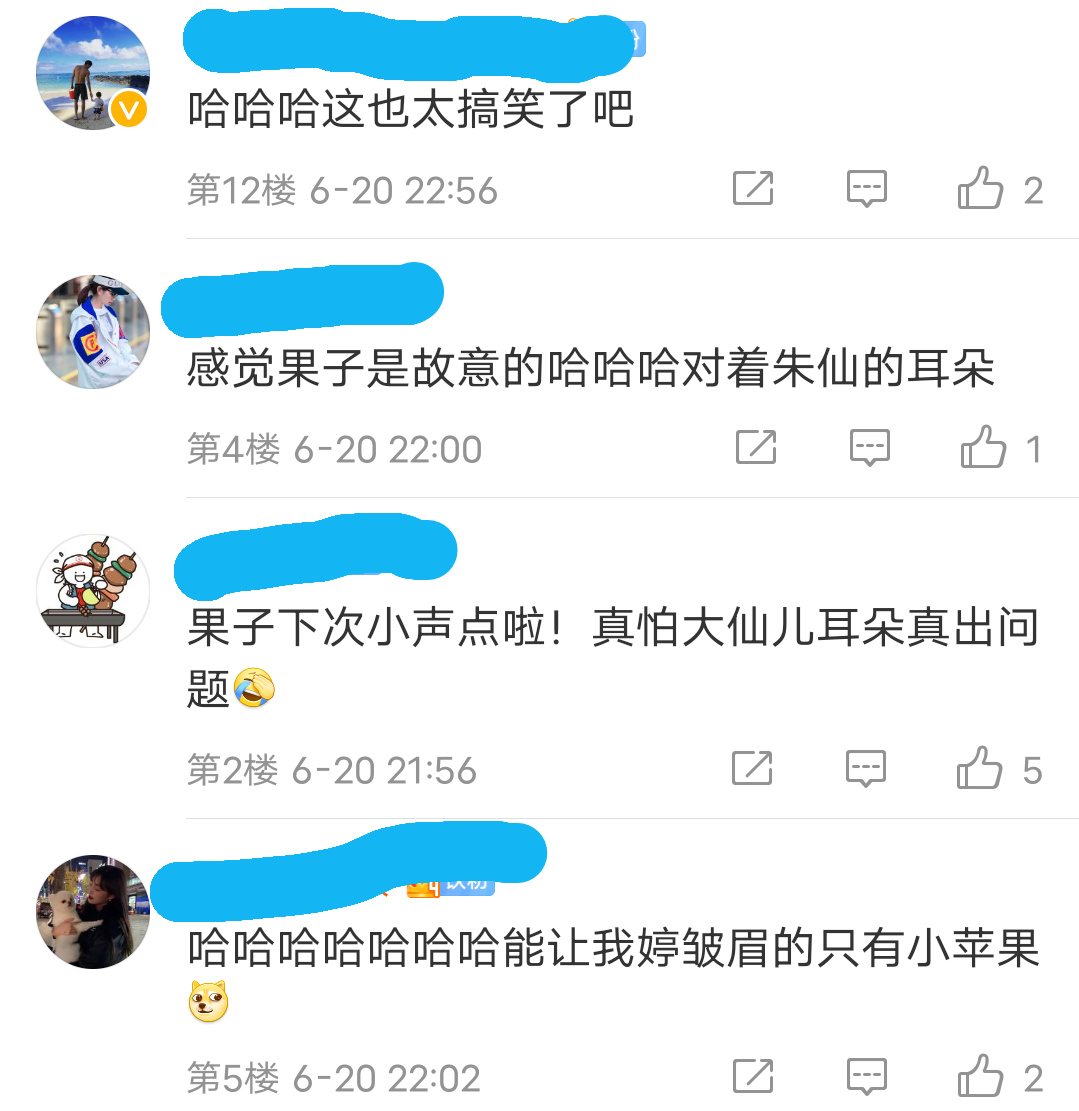Like the 5楼 comment

(980, 1076)
